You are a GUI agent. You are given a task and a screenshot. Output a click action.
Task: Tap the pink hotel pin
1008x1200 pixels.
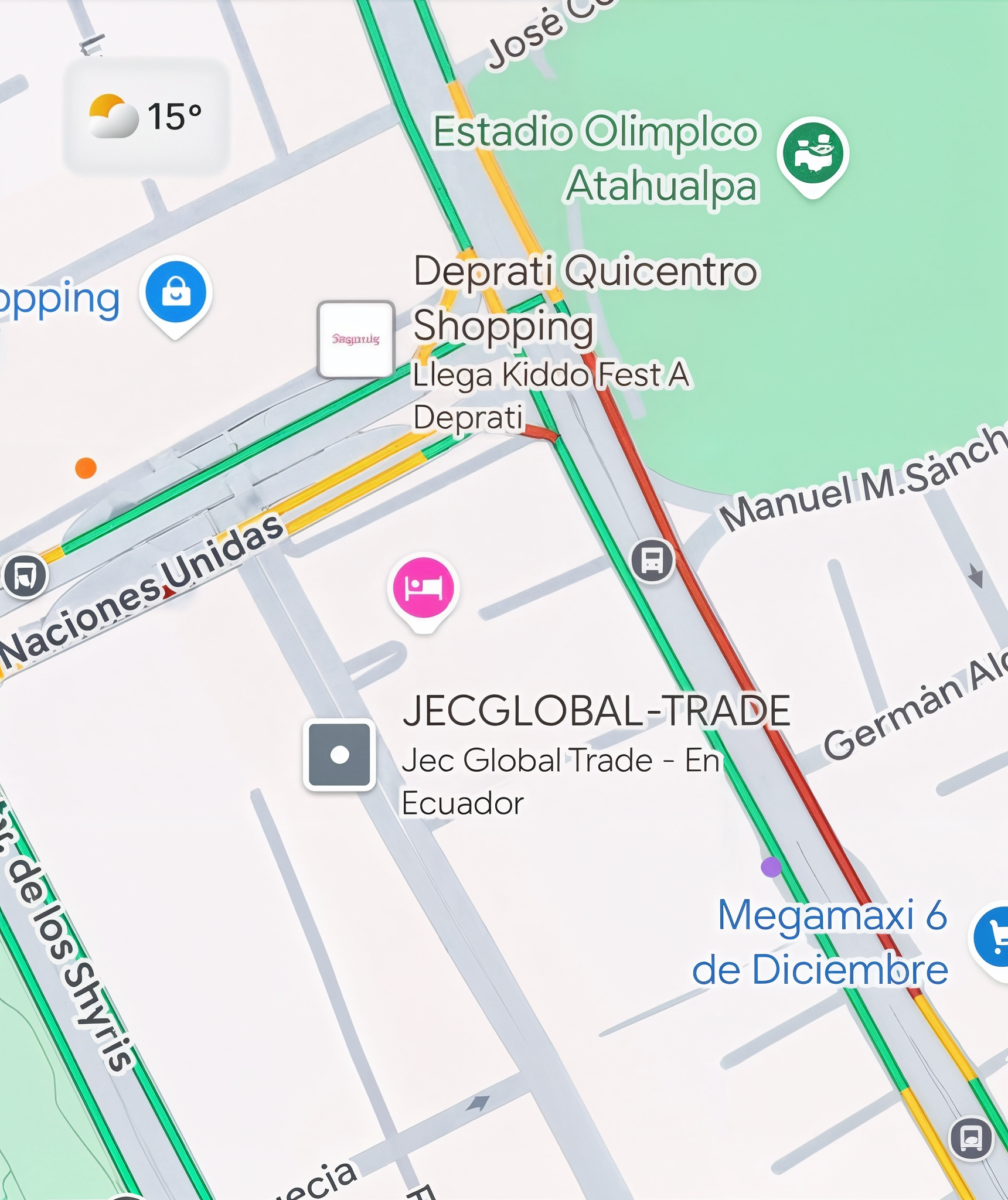click(423, 588)
